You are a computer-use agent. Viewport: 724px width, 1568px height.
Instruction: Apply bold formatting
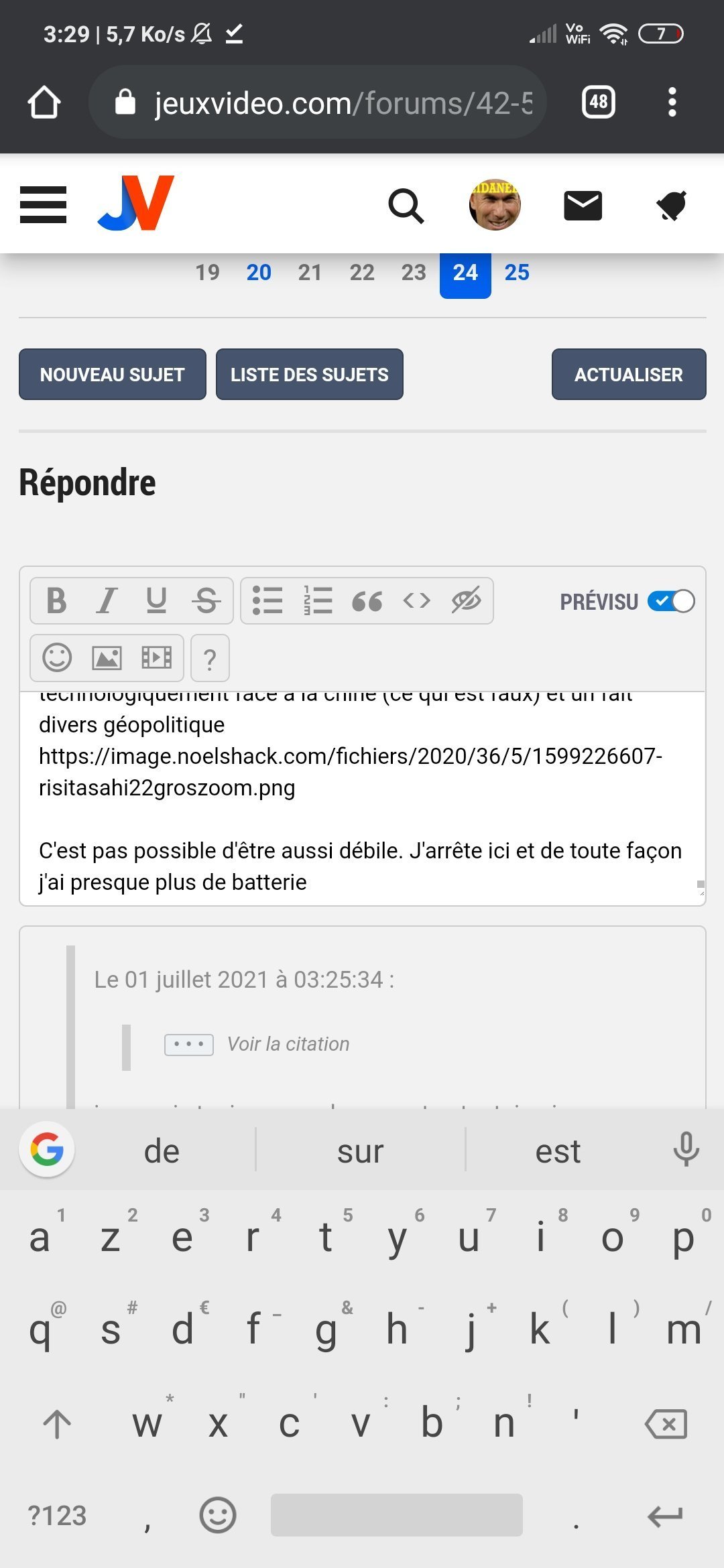pos(56,600)
